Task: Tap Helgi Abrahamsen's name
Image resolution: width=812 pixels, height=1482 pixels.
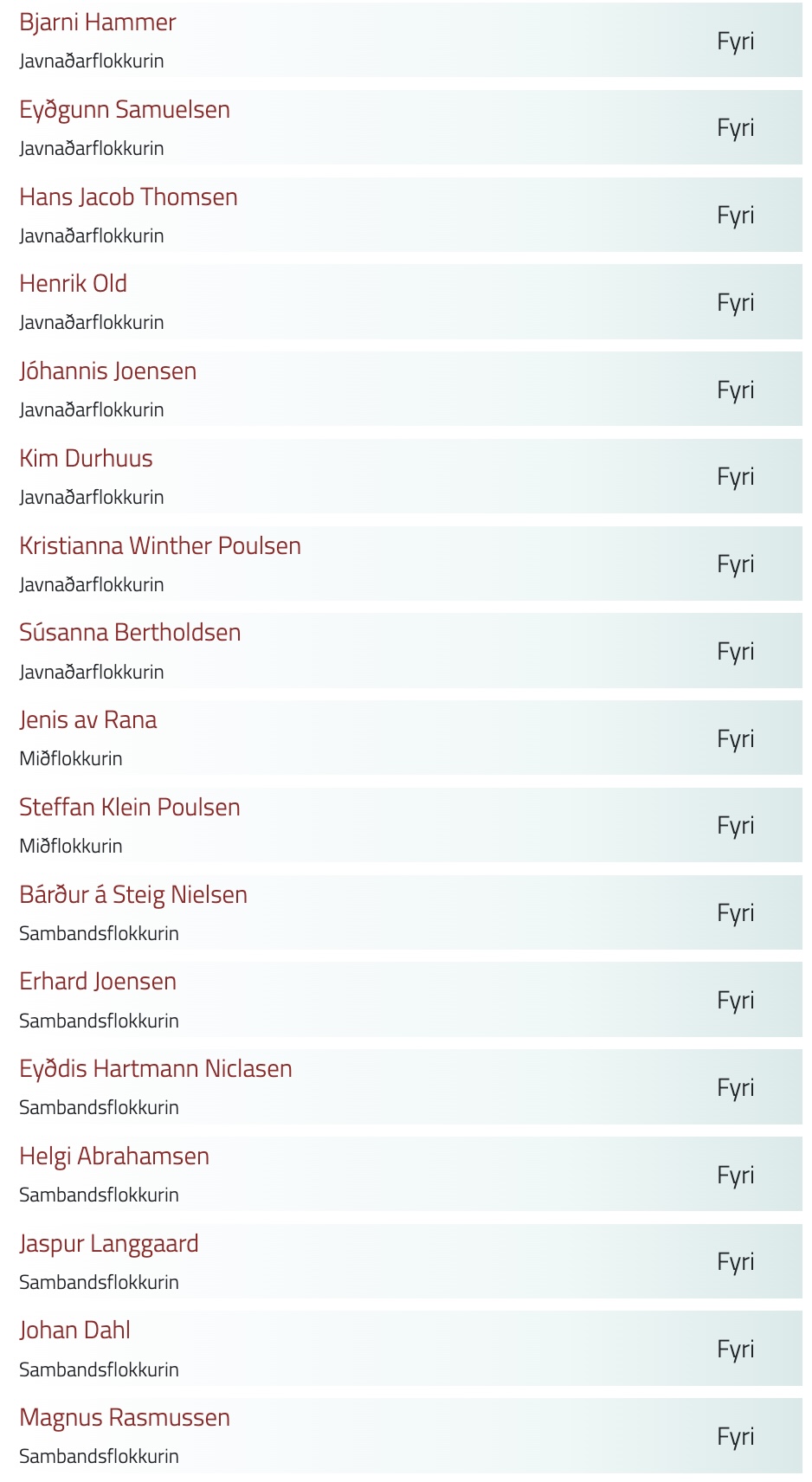Action: click(114, 1157)
